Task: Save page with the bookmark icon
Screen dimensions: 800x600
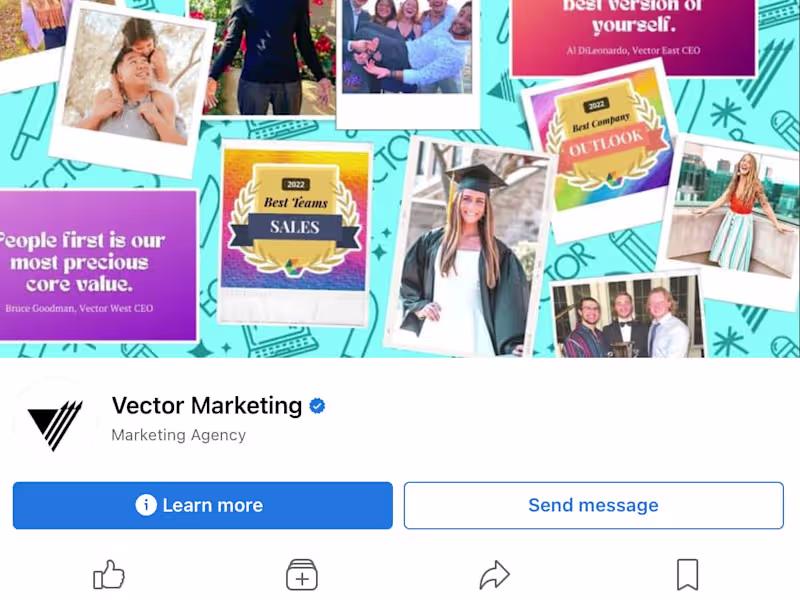Action: (x=687, y=575)
